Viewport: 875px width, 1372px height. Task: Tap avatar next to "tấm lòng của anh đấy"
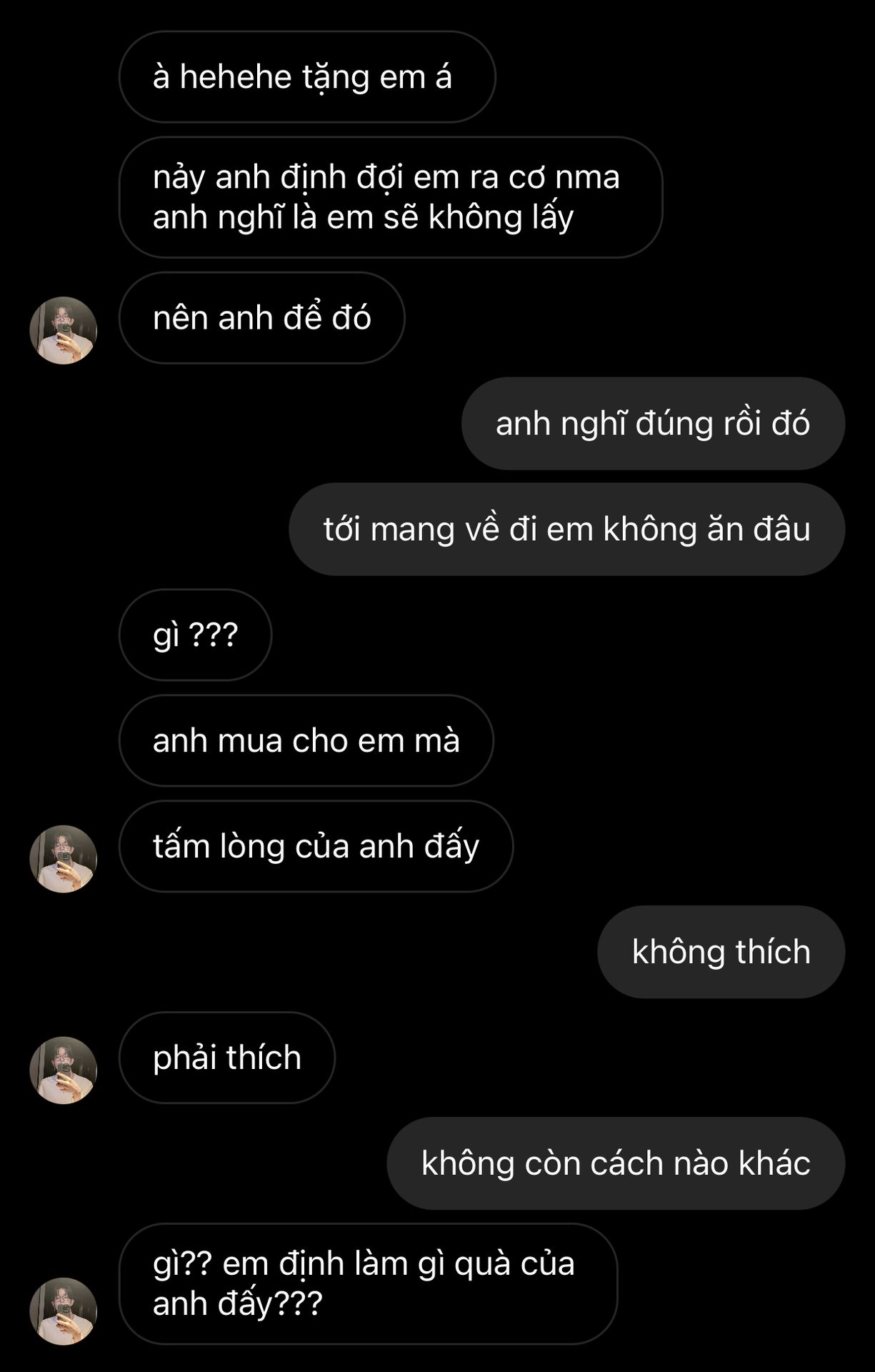tap(63, 858)
